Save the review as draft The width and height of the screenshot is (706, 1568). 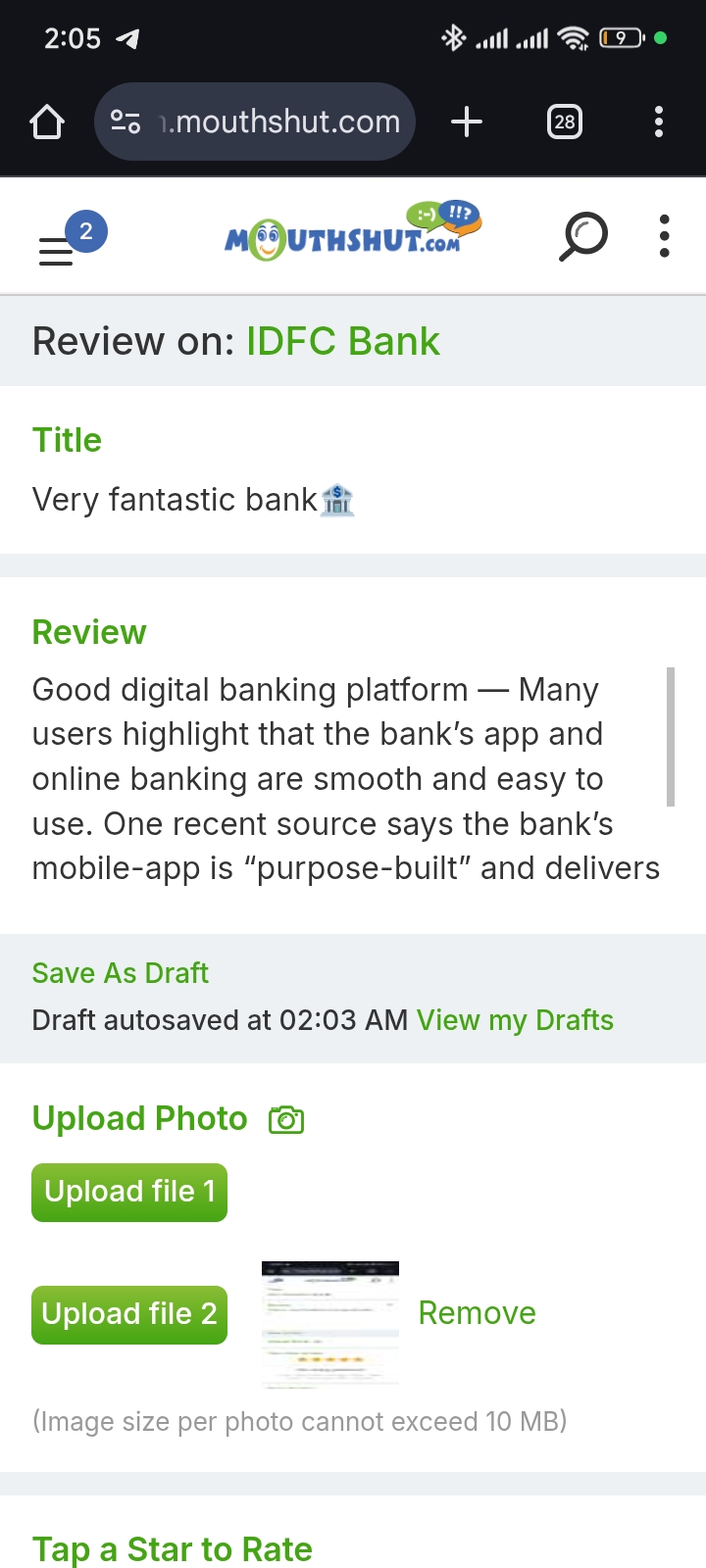pos(121,973)
